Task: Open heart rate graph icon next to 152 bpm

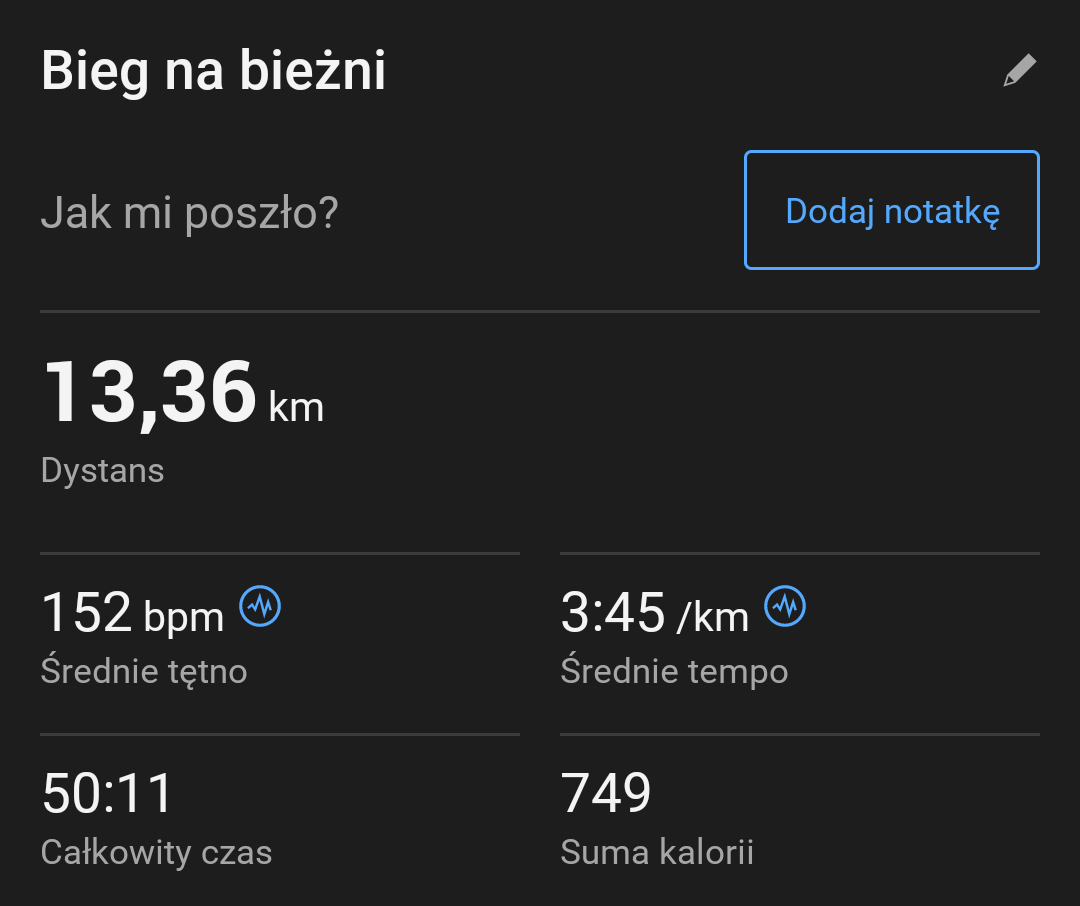Action: click(260, 606)
